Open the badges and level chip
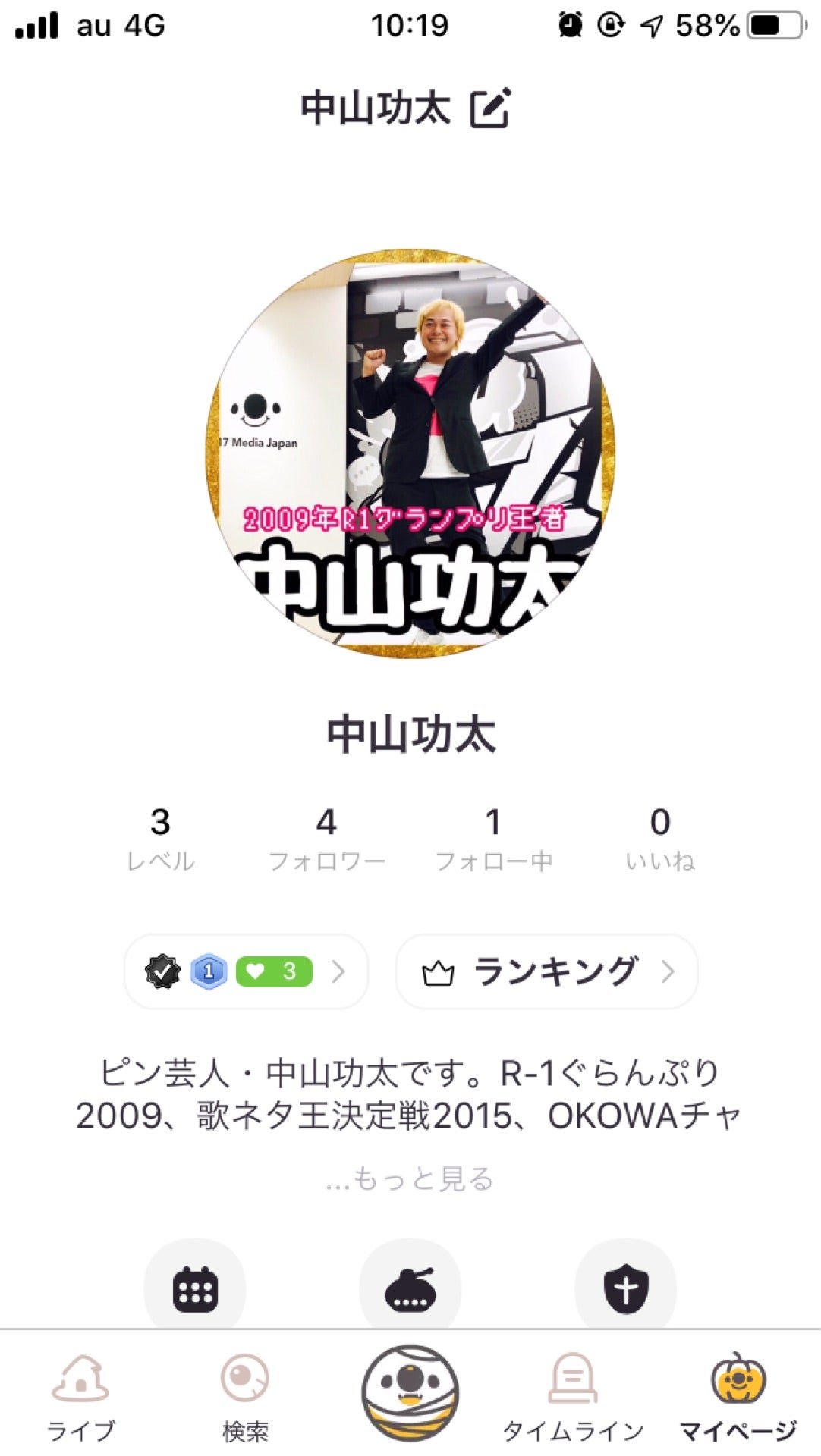This screenshot has height=1456, width=821. click(246, 971)
